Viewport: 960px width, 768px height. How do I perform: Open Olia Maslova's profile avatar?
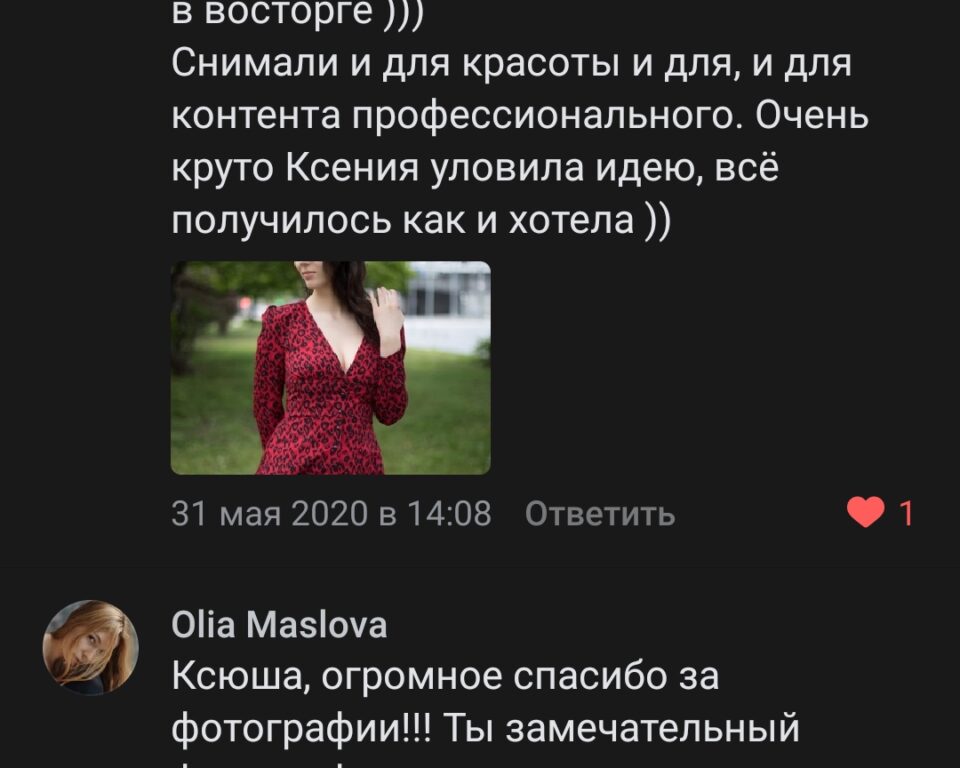(x=90, y=647)
